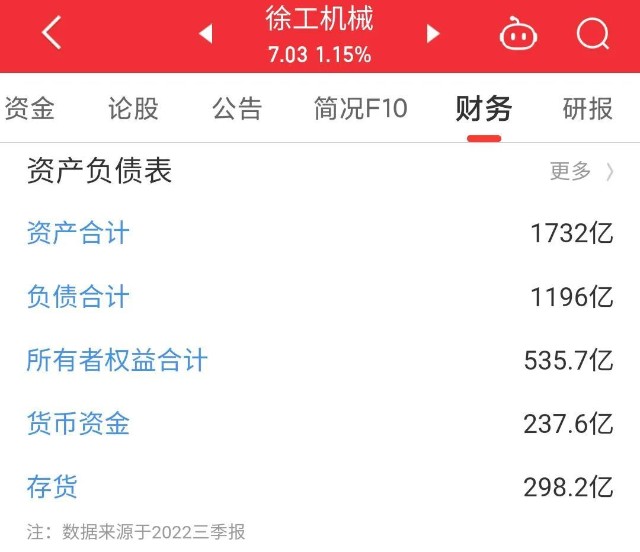The height and width of the screenshot is (552, 640).
Task: Select the 简况F10 tab
Action: point(361,108)
